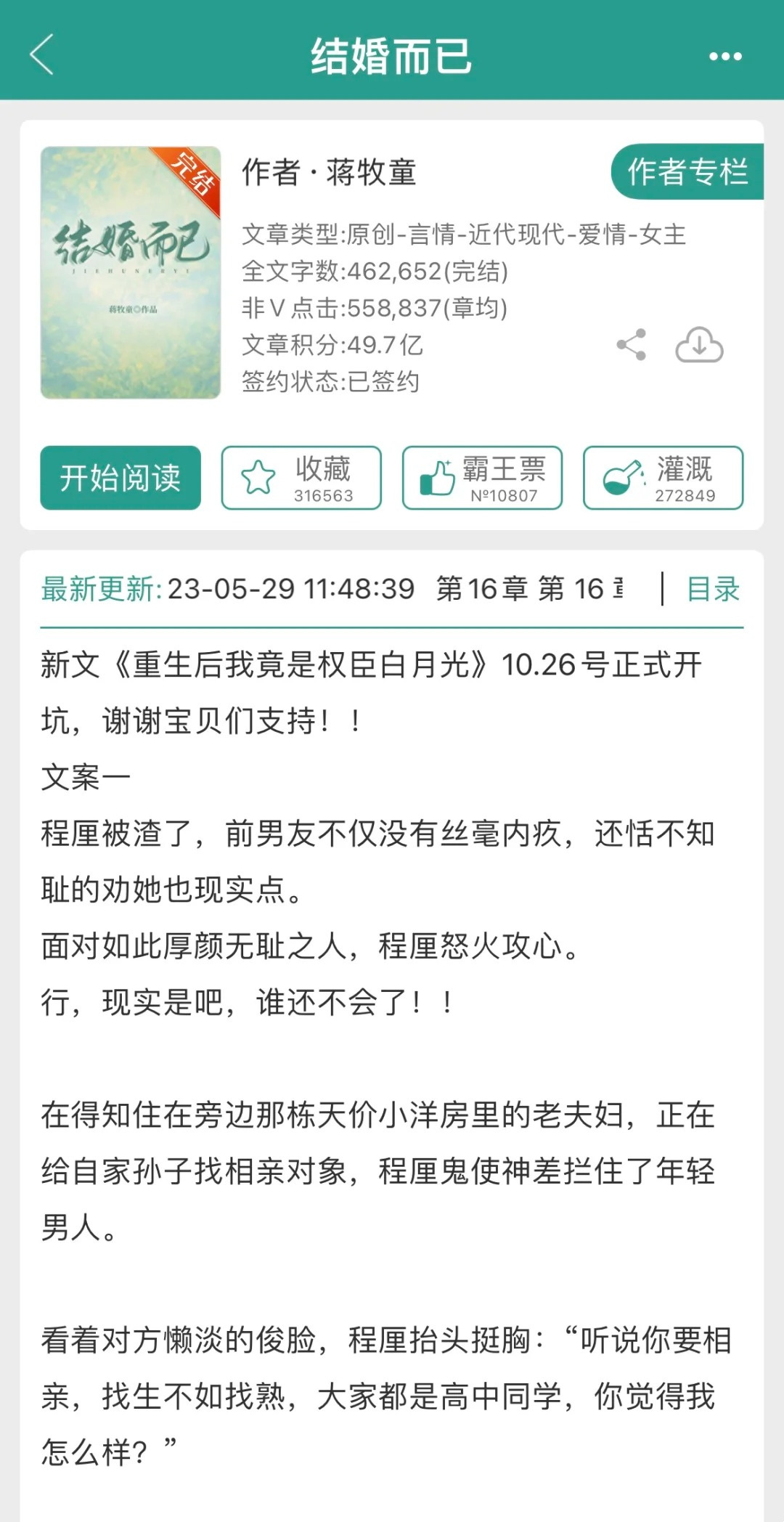Open the 目录 table of contents
This screenshot has height=1522, width=784.
coord(713,589)
